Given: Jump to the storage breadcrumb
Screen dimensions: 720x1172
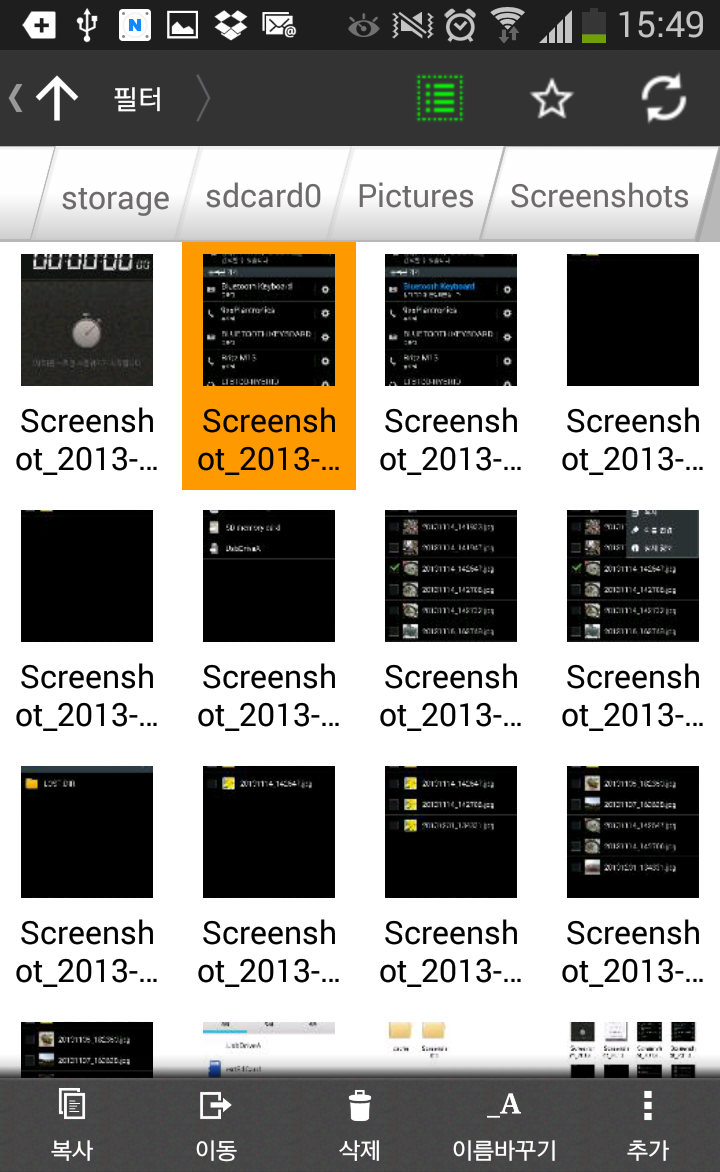Looking at the screenshot, I should pyautogui.click(x=115, y=198).
